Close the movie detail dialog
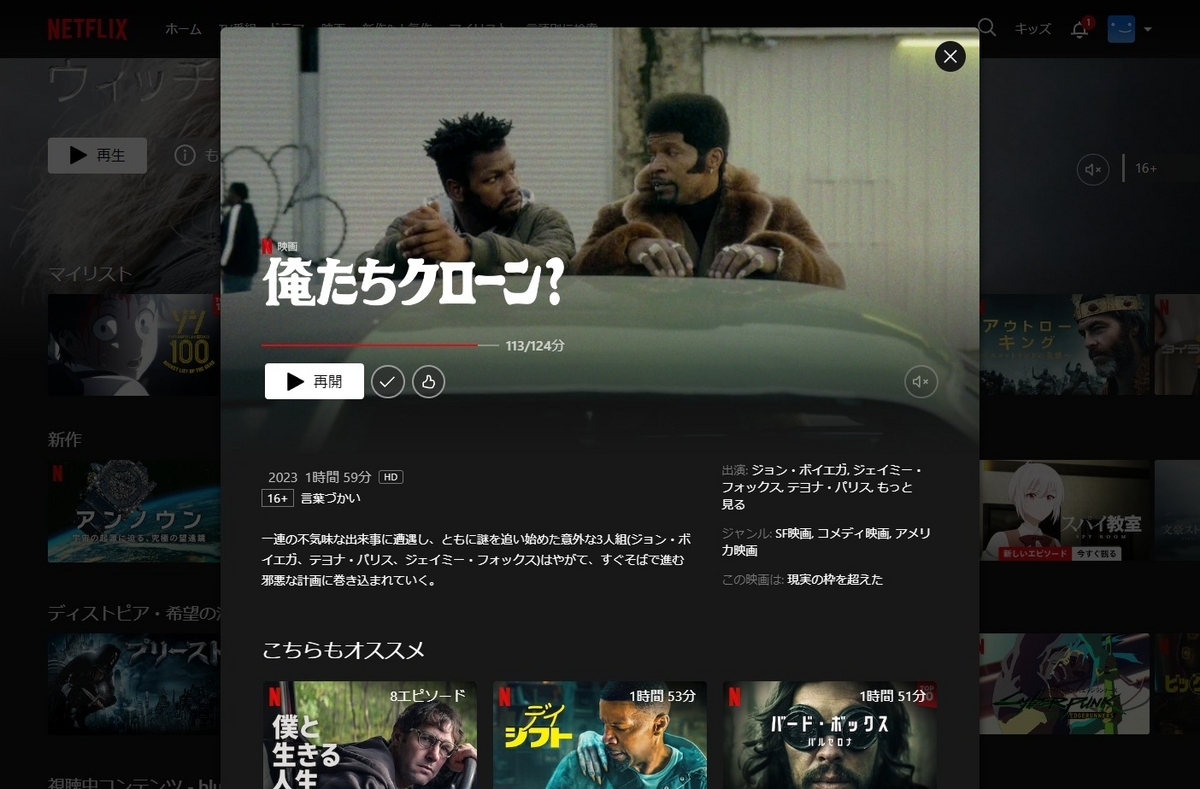This screenshot has width=1200, height=789. (950, 57)
